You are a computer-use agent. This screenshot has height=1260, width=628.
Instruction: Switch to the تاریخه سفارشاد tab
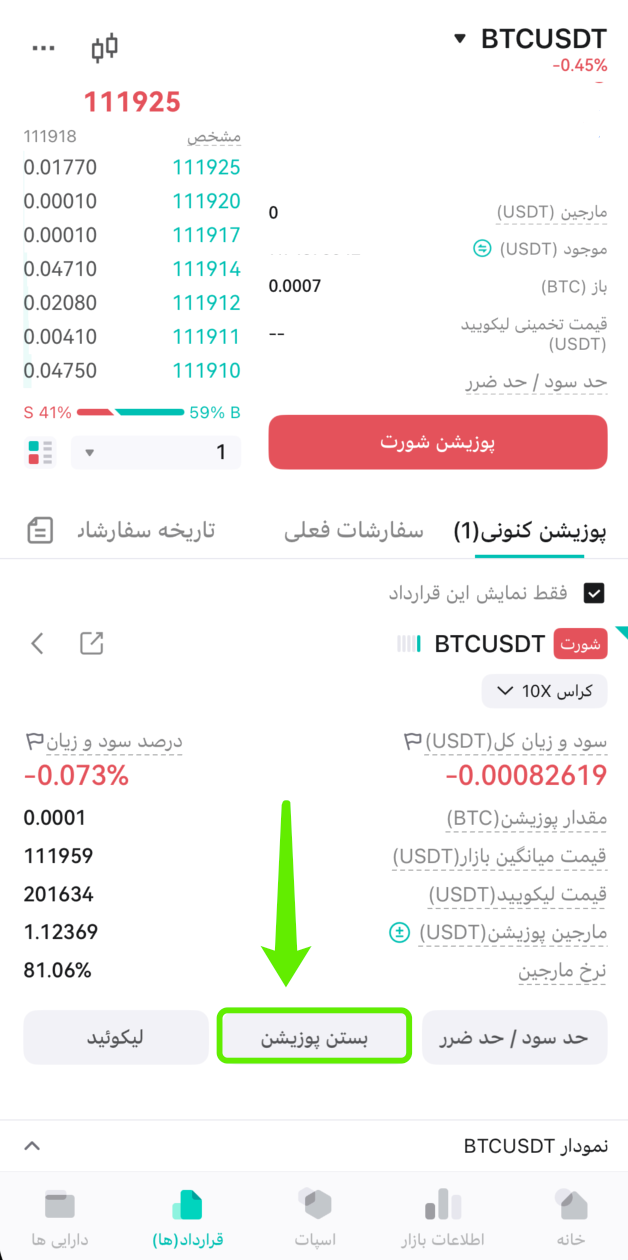146,531
